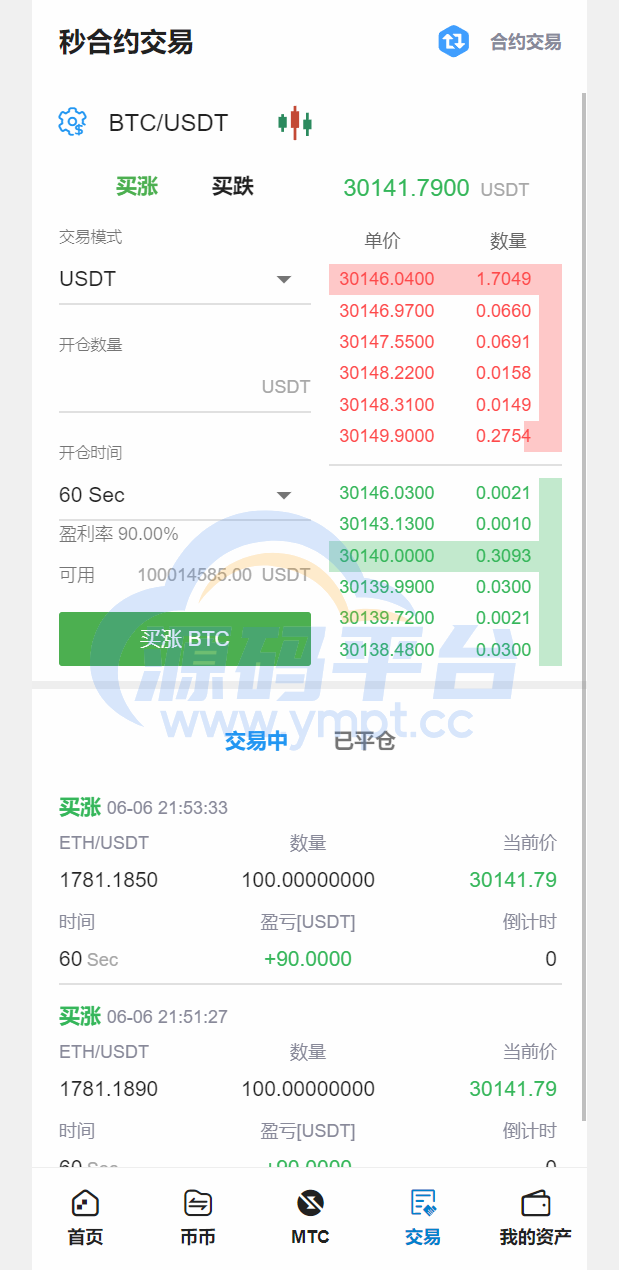
Task: Open the candlestick chart icon
Action: click(295, 123)
